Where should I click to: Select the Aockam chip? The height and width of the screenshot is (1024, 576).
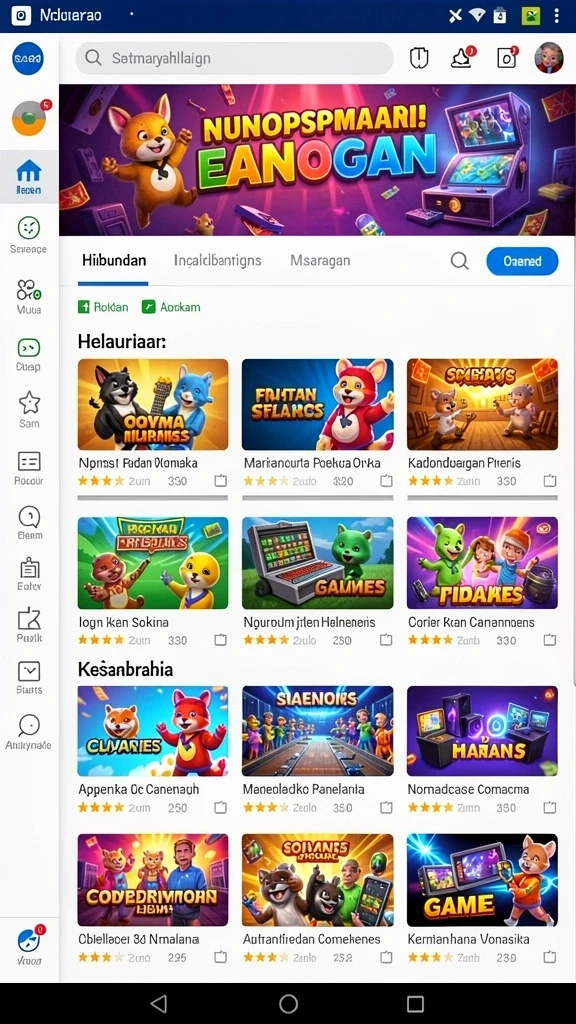pyautogui.click(x=171, y=306)
